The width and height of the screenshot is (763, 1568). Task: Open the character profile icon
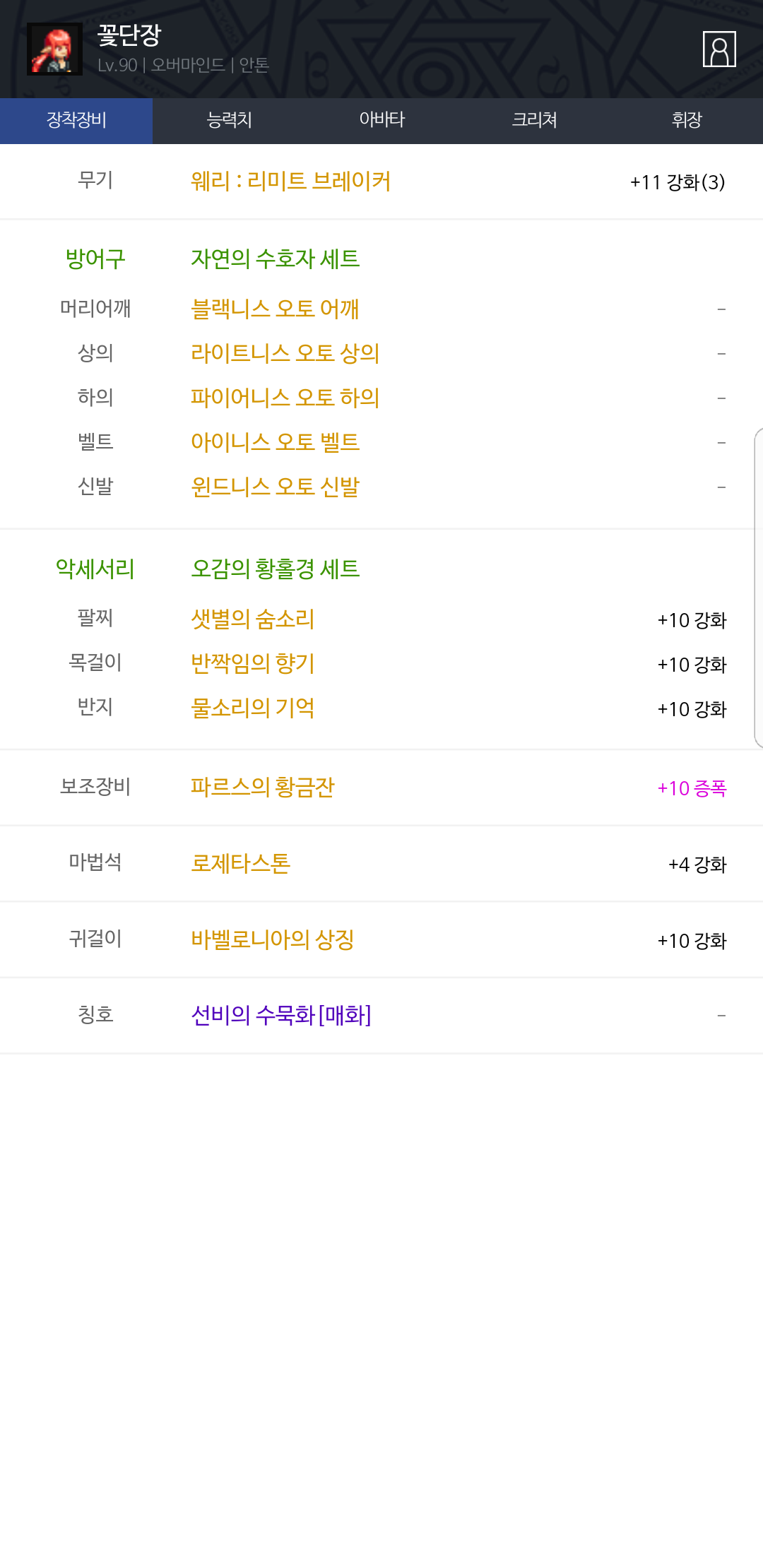coord(719,49)
